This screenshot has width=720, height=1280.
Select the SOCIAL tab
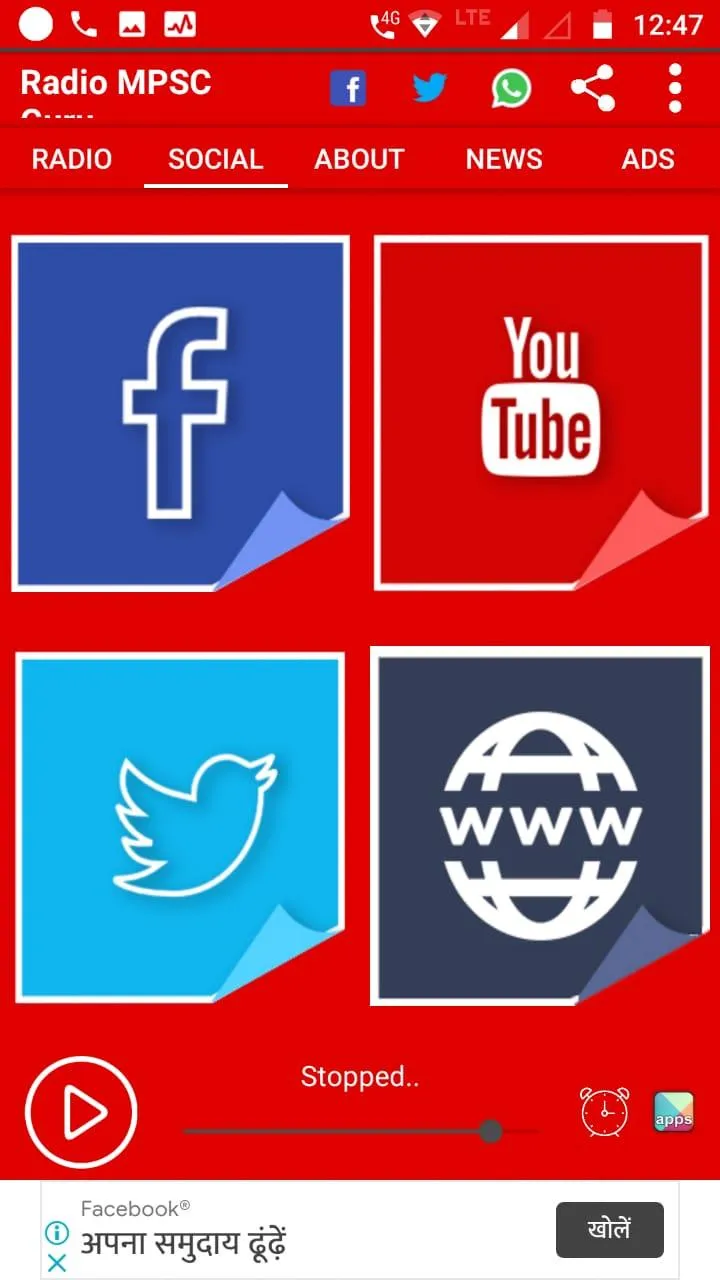(x=216, y=159)
